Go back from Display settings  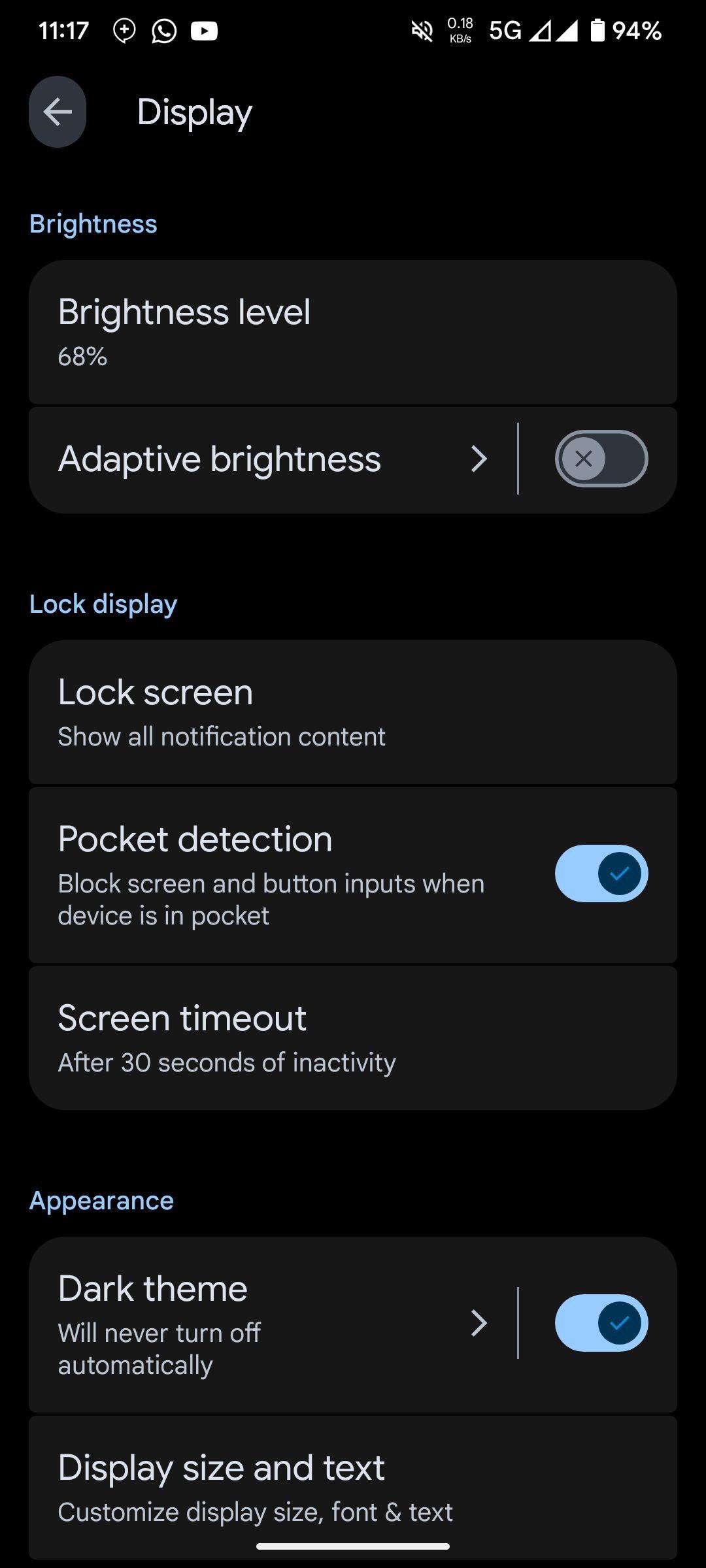(58, 112)
